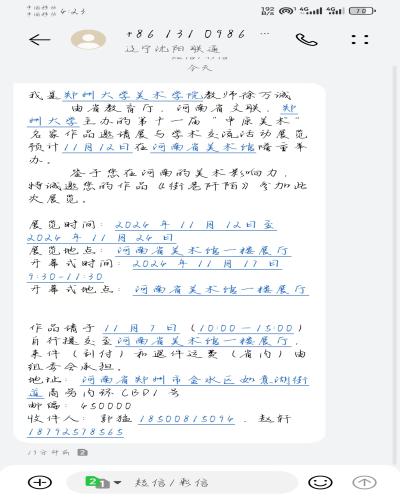Tap the 9:30-11:30 opening ceremony time link
This screenshot has height=500, width=400.
tap(65, 277)
